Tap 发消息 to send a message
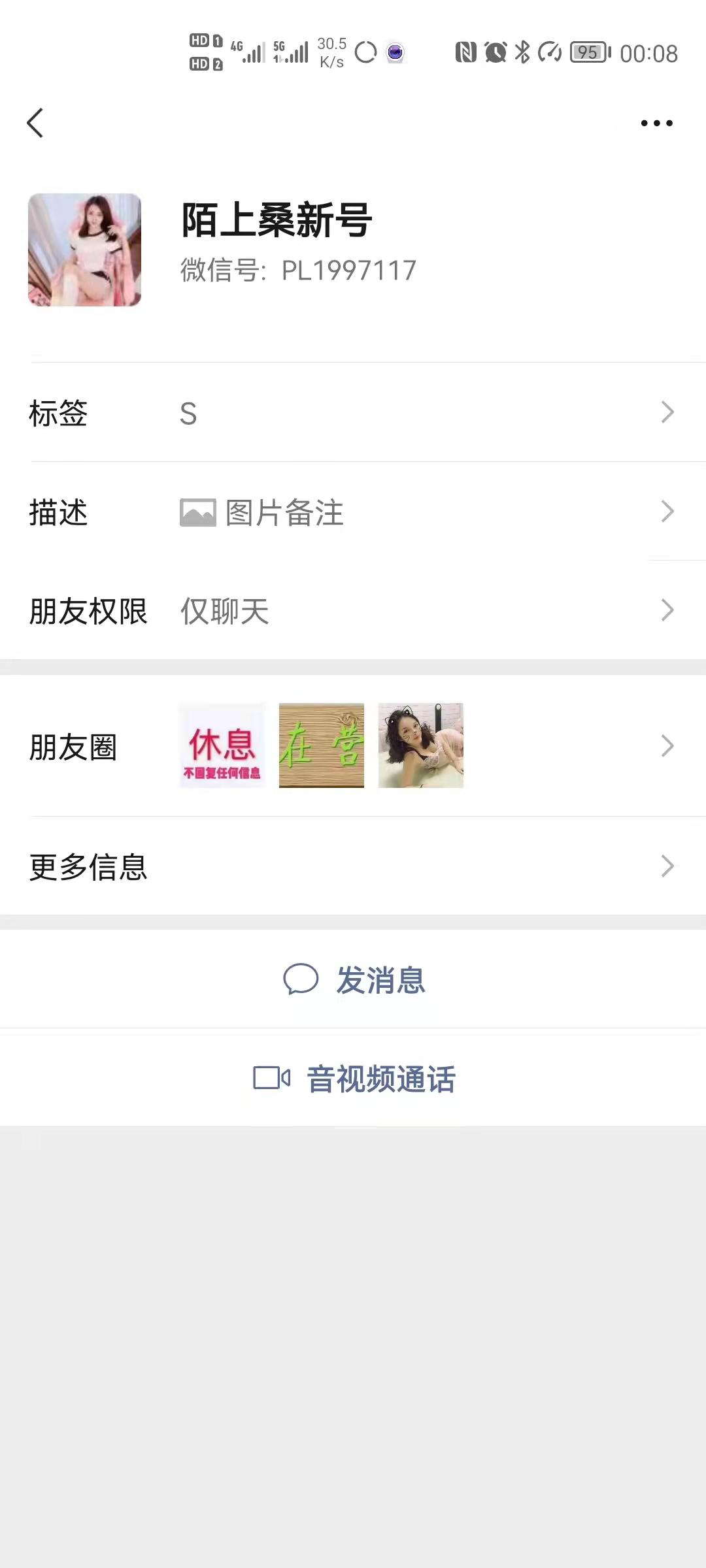The width and height of the screenshot is (706, 1568). (x=354, y=980)
